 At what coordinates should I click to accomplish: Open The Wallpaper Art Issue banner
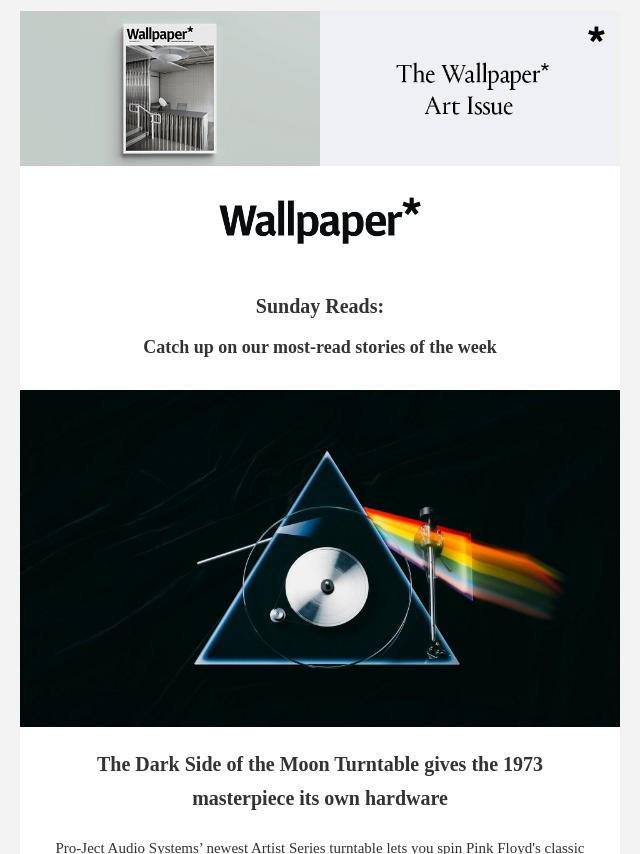[320, 88]
